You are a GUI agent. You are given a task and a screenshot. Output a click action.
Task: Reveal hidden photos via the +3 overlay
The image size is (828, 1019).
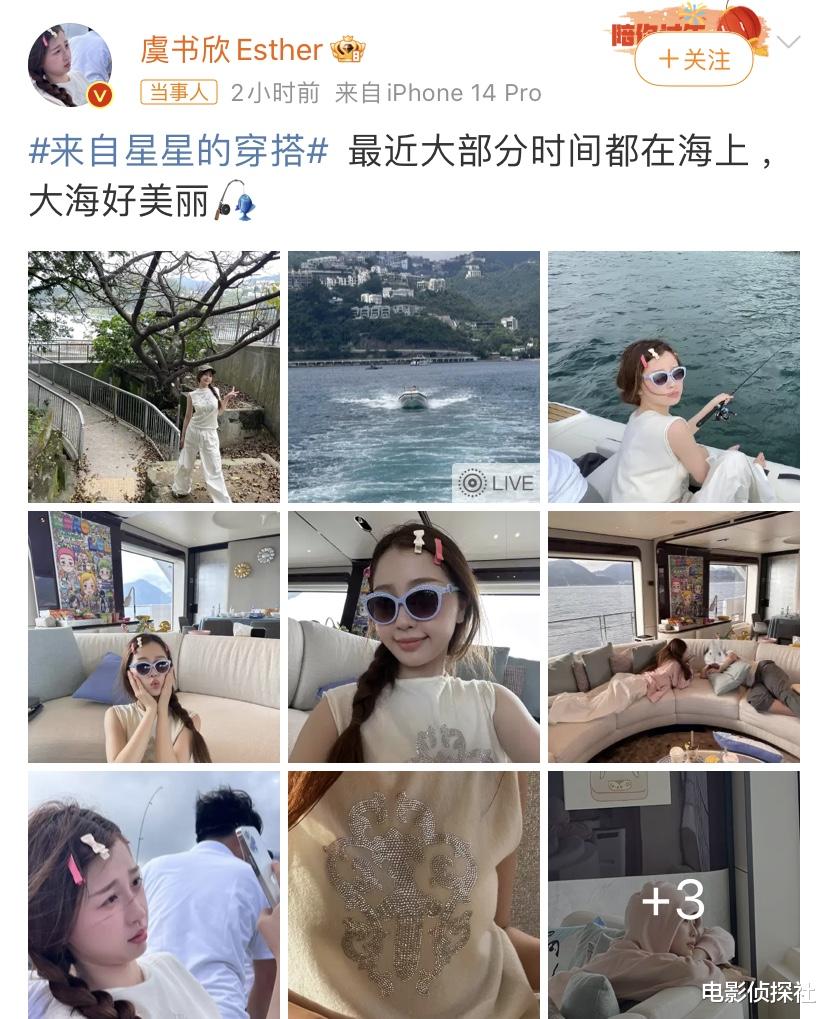[x=674, y=900]
